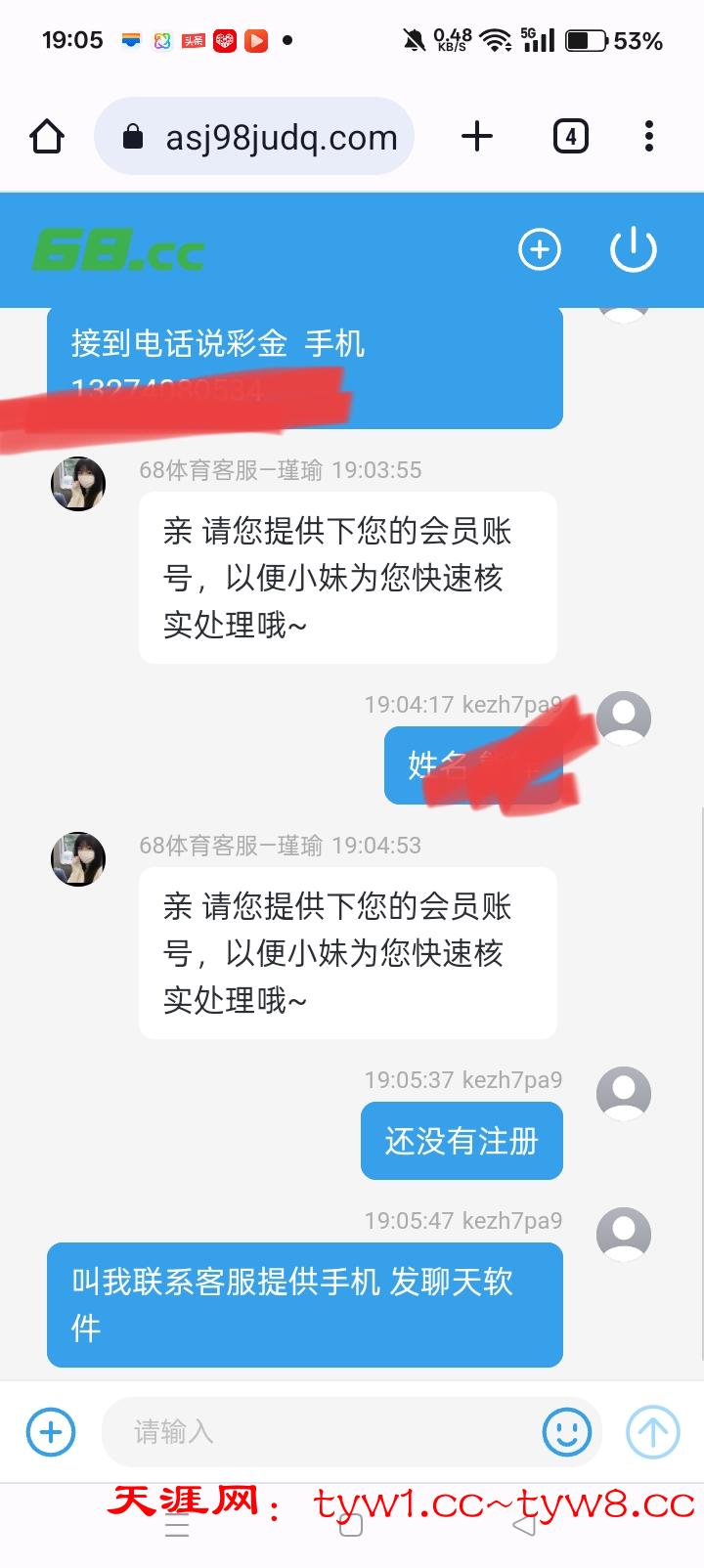Tap the circled plus icon in the header
Viewport: 704px width, 1568px height.
click(539, 249)
